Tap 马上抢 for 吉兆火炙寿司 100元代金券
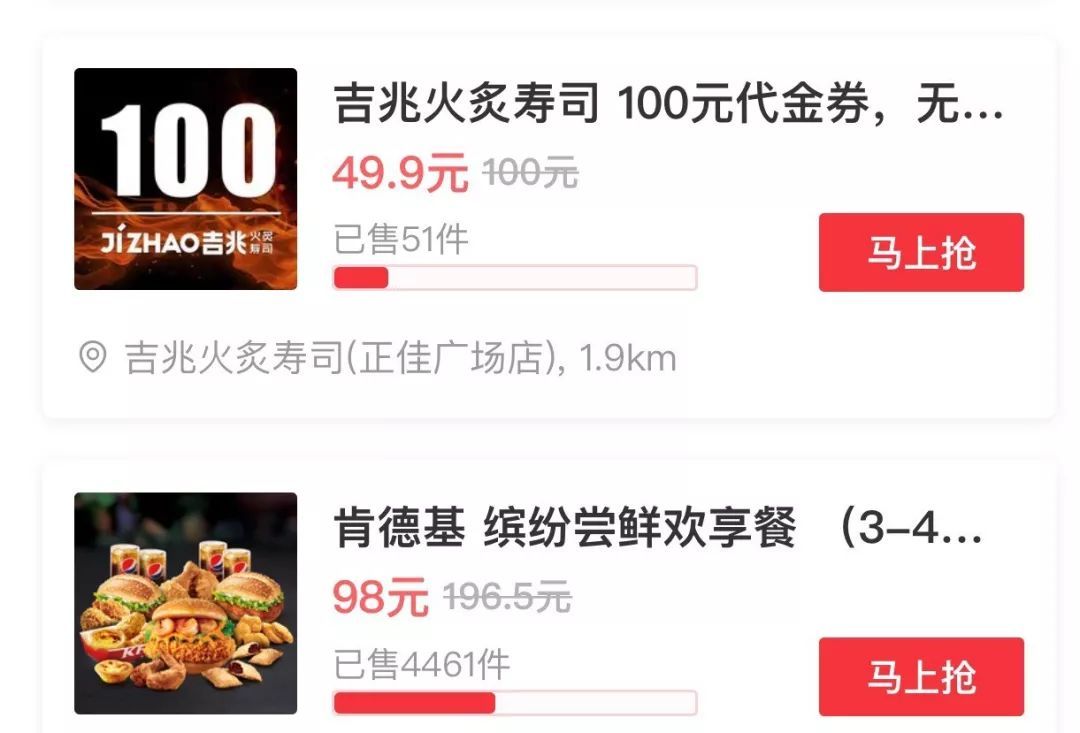 [x=921, y=253]
